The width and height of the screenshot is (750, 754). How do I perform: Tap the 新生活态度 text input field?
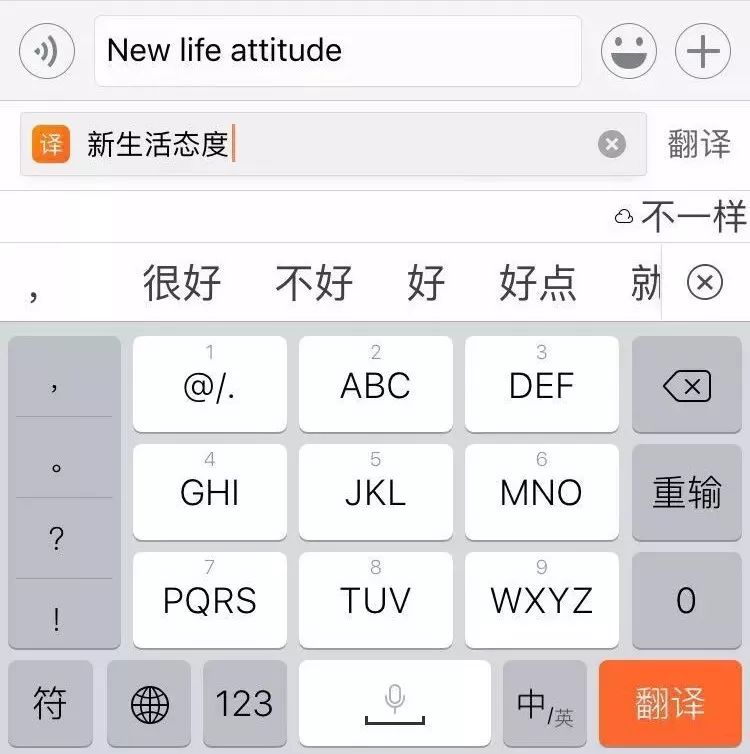pyautogui.click(x=300, y=143)
